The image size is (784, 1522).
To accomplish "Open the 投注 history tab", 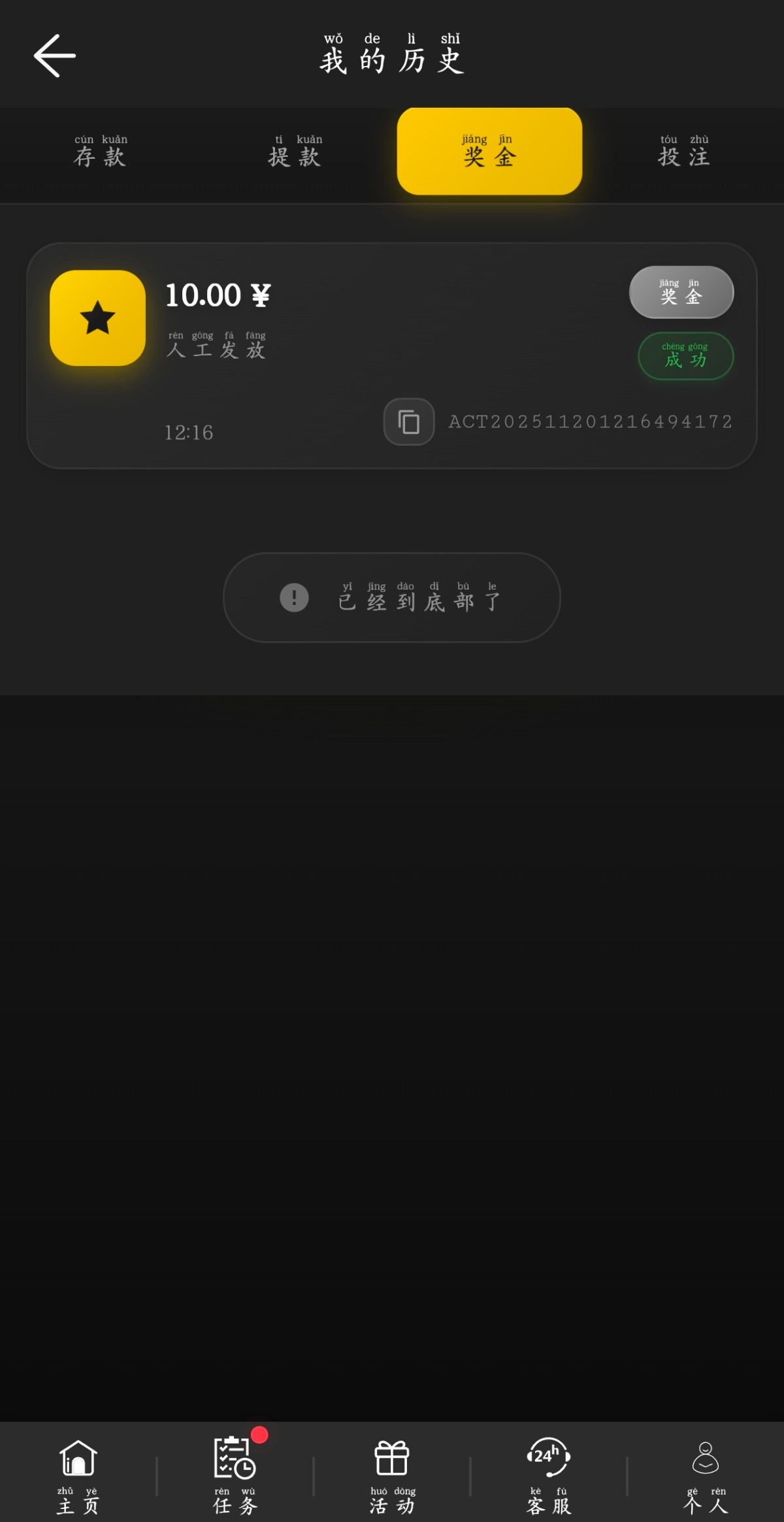I will click(683, 152).
